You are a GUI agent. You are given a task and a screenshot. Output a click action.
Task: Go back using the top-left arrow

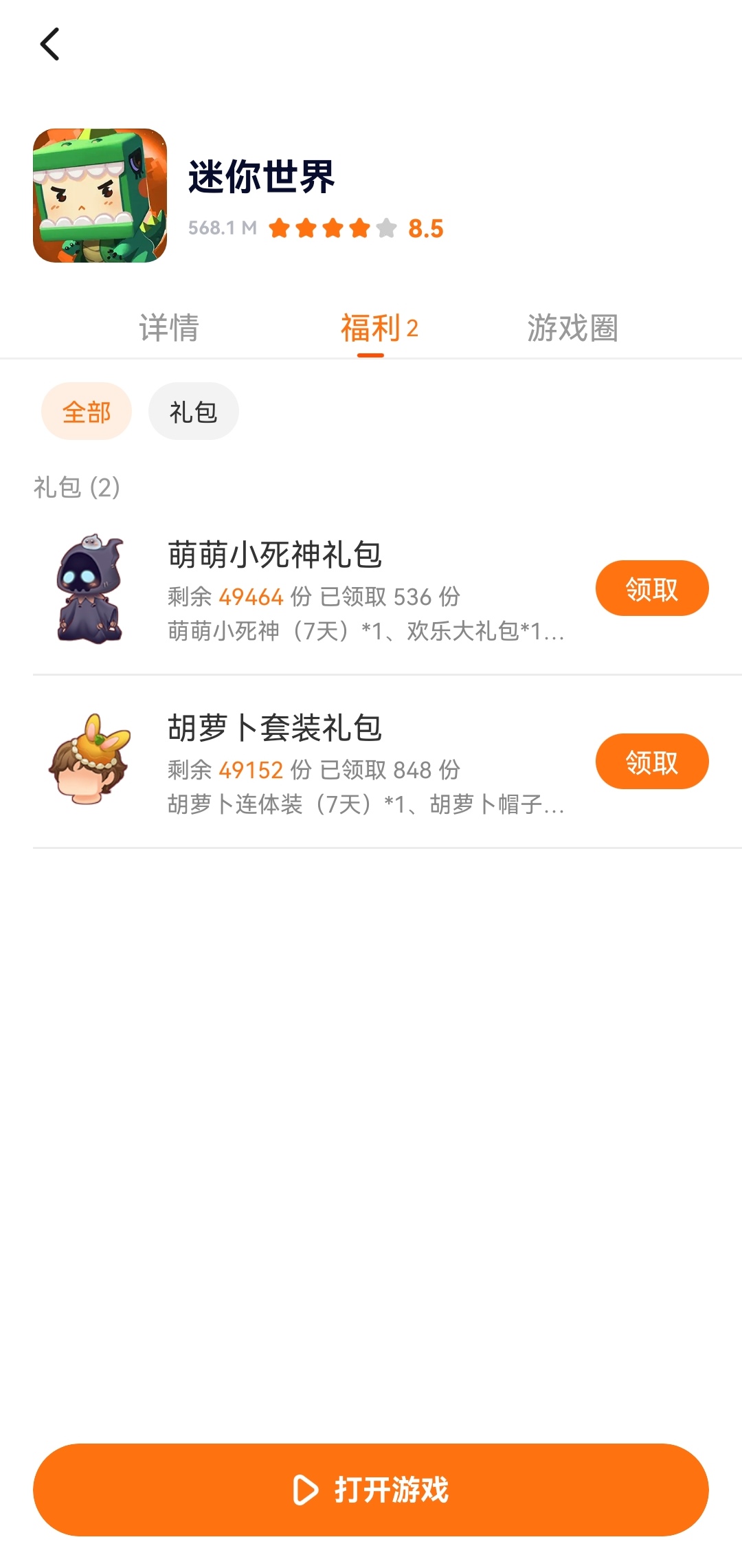(49, 45)
